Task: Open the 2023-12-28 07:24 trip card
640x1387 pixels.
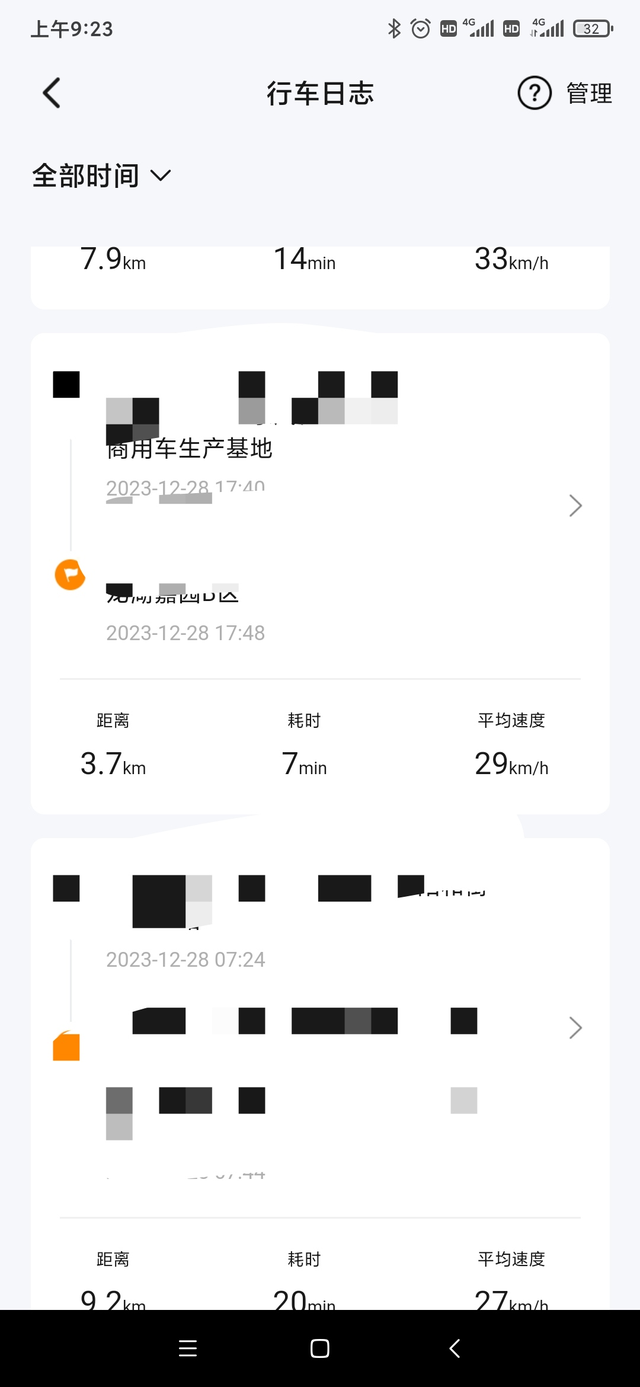Action: pos(320,1040)
